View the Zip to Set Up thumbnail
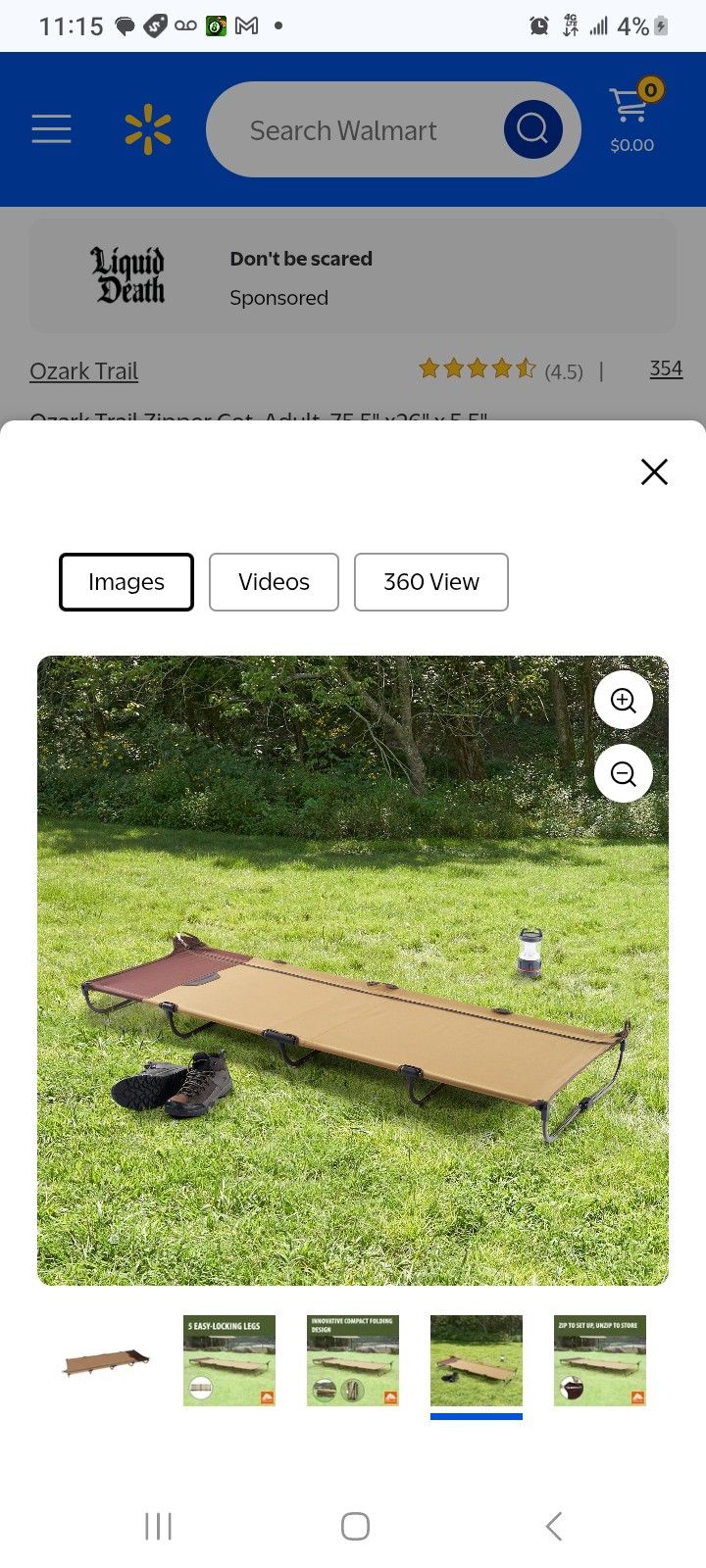This screenshot has width=706, height=1568. pyautogui.click(x=600, y=1361)
